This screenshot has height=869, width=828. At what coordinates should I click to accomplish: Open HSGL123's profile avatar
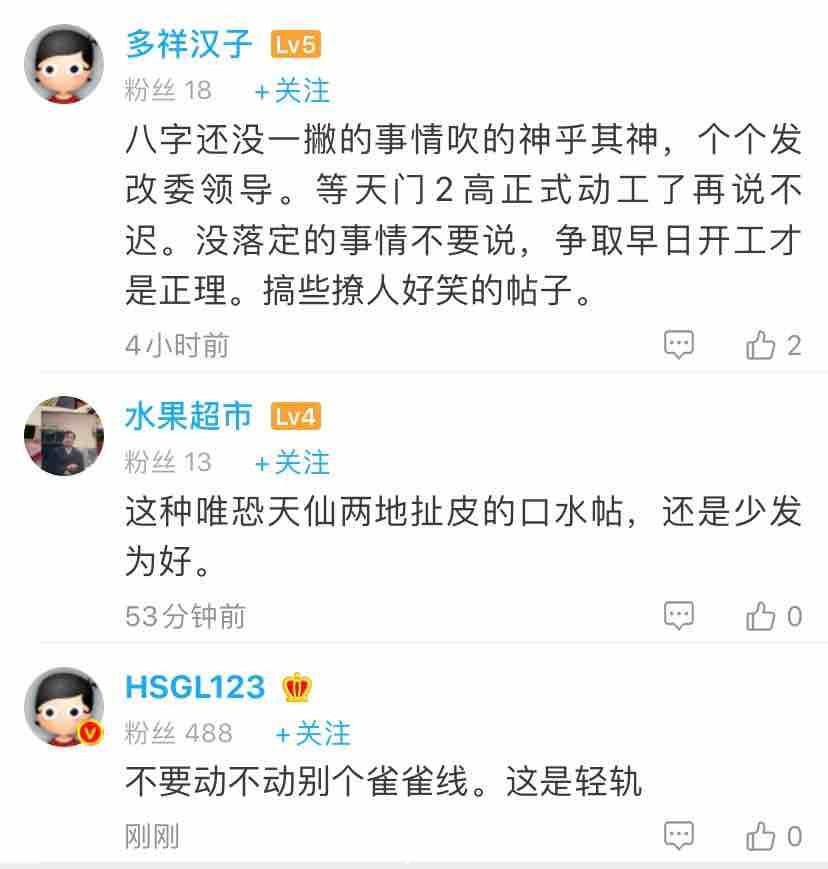click(x=64, y=707)
